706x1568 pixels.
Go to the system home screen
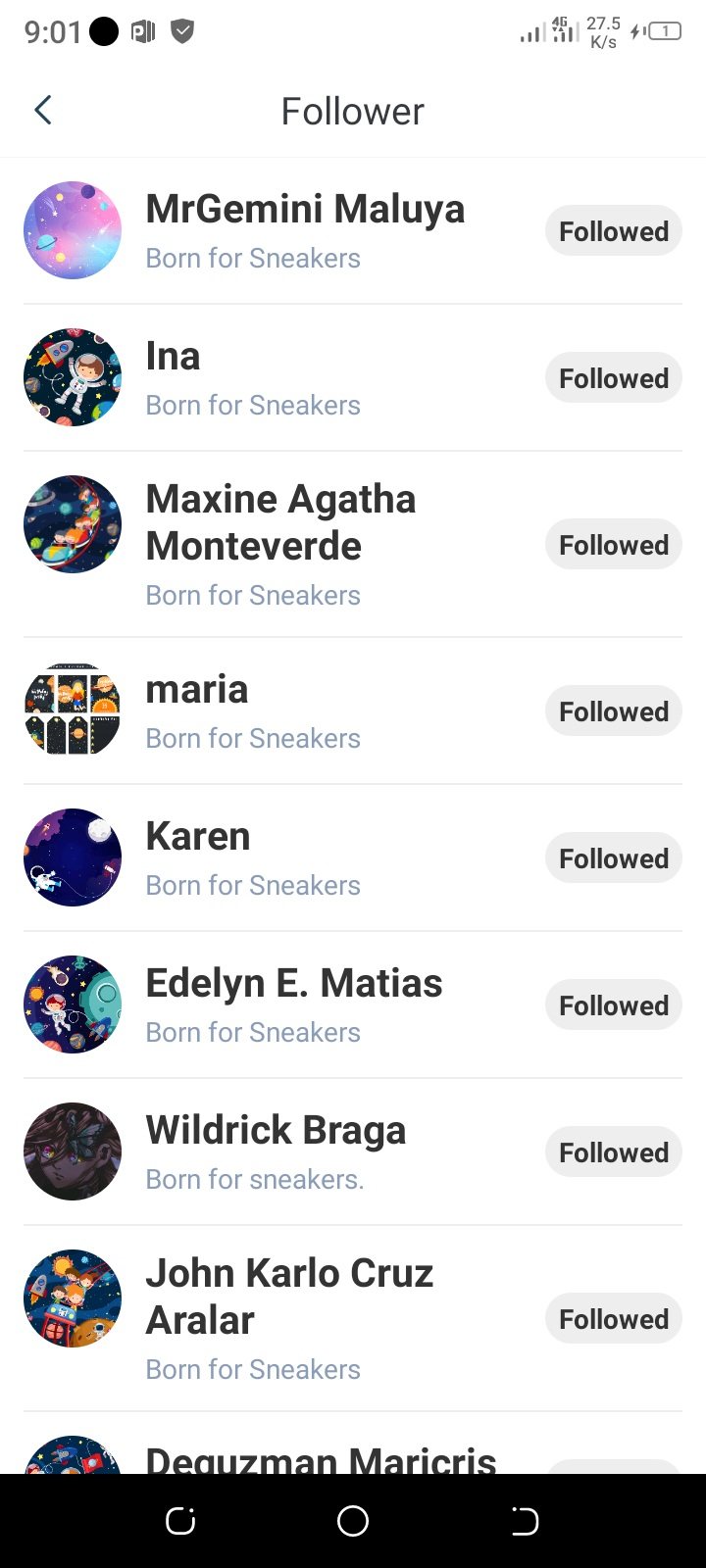point(353,1521)
